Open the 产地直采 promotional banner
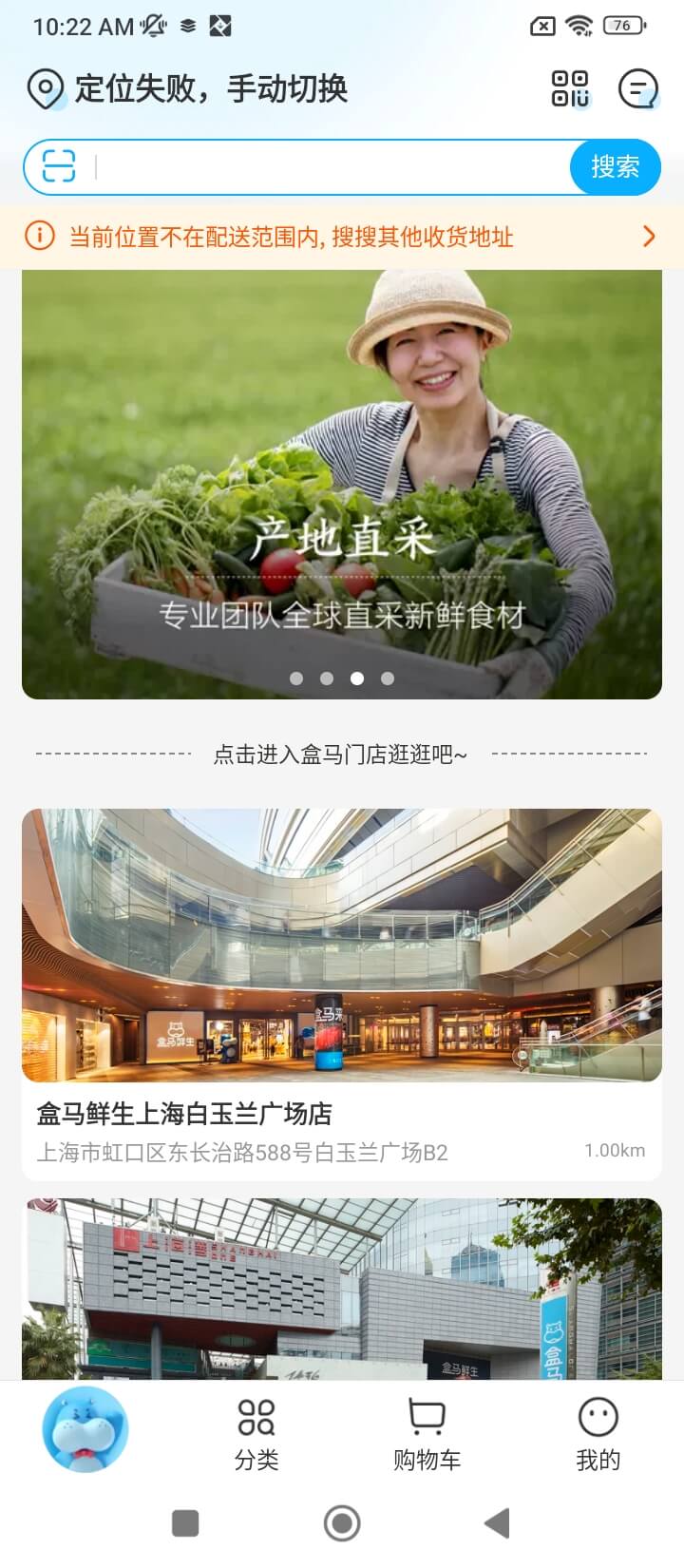This screenshot has width=684, height=1568. click(x=342, y=485)
